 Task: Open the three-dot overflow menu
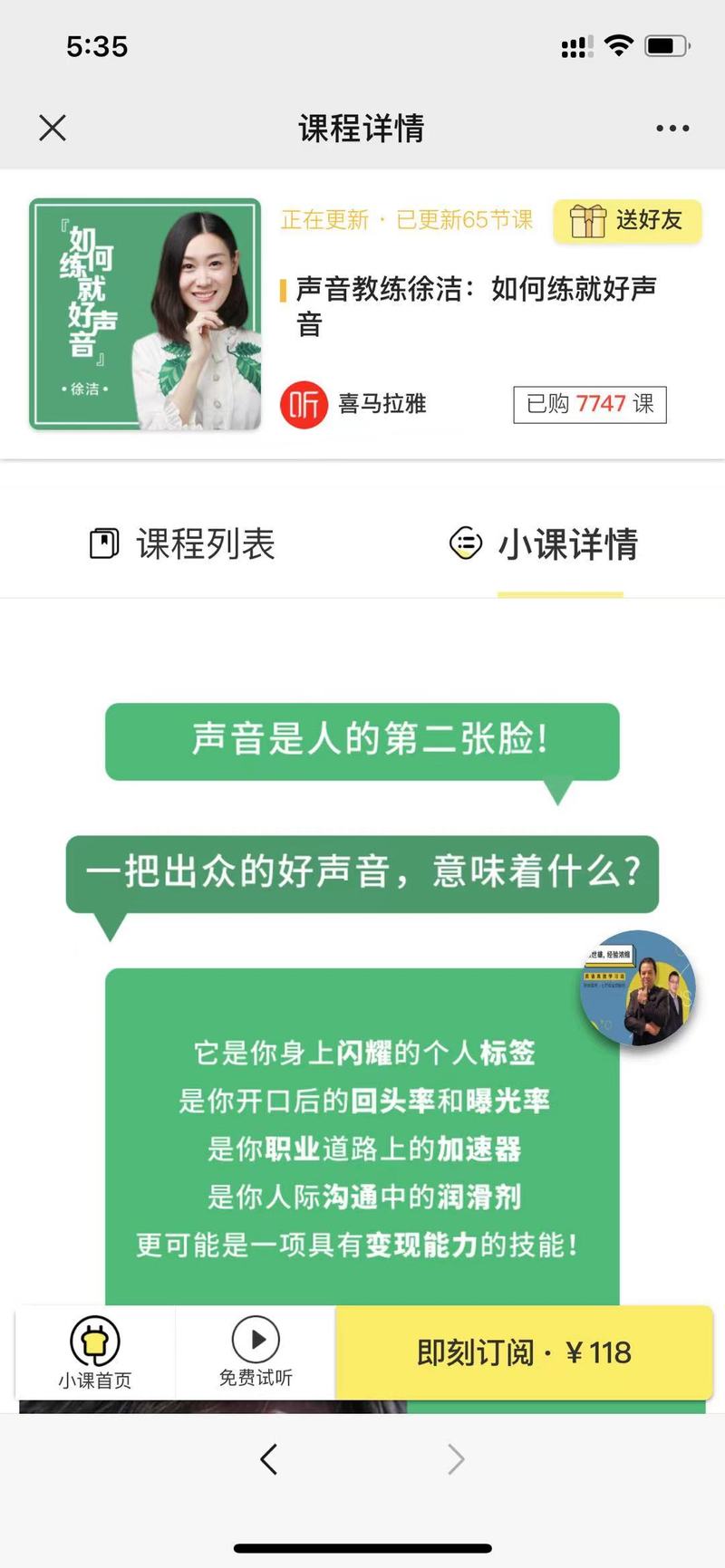coord(672,129)
